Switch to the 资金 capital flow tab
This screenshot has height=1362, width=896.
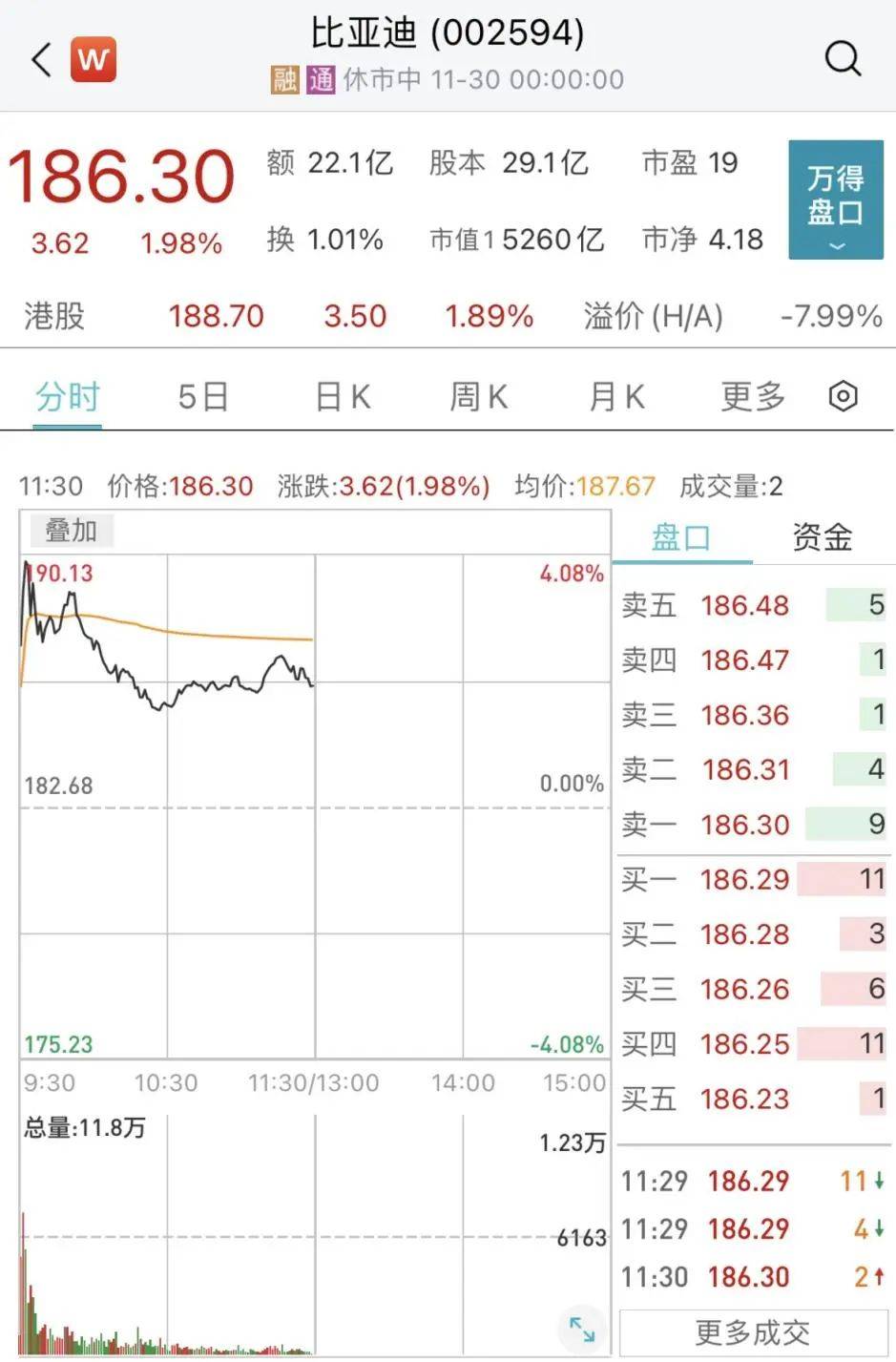pos(820,537)
